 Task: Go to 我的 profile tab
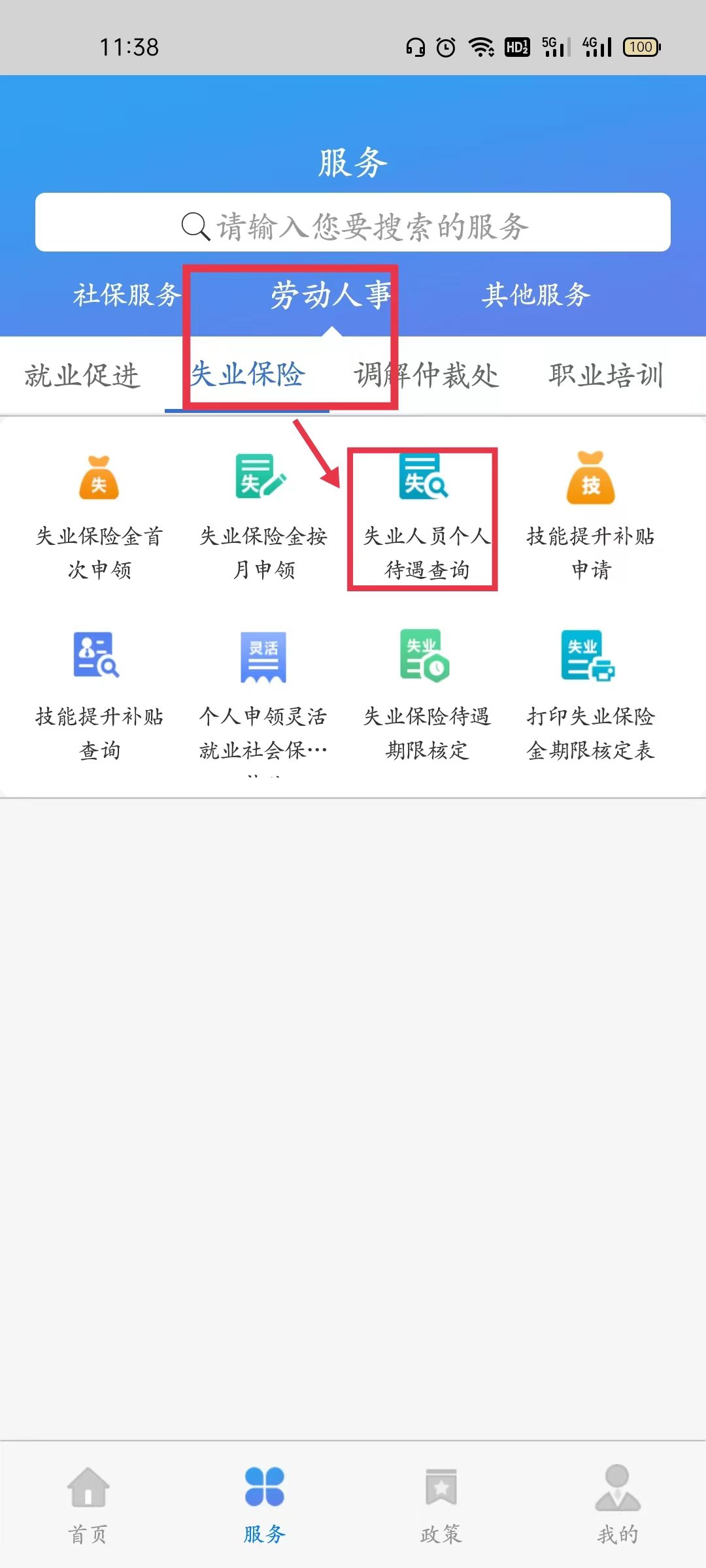(618, 1503)
